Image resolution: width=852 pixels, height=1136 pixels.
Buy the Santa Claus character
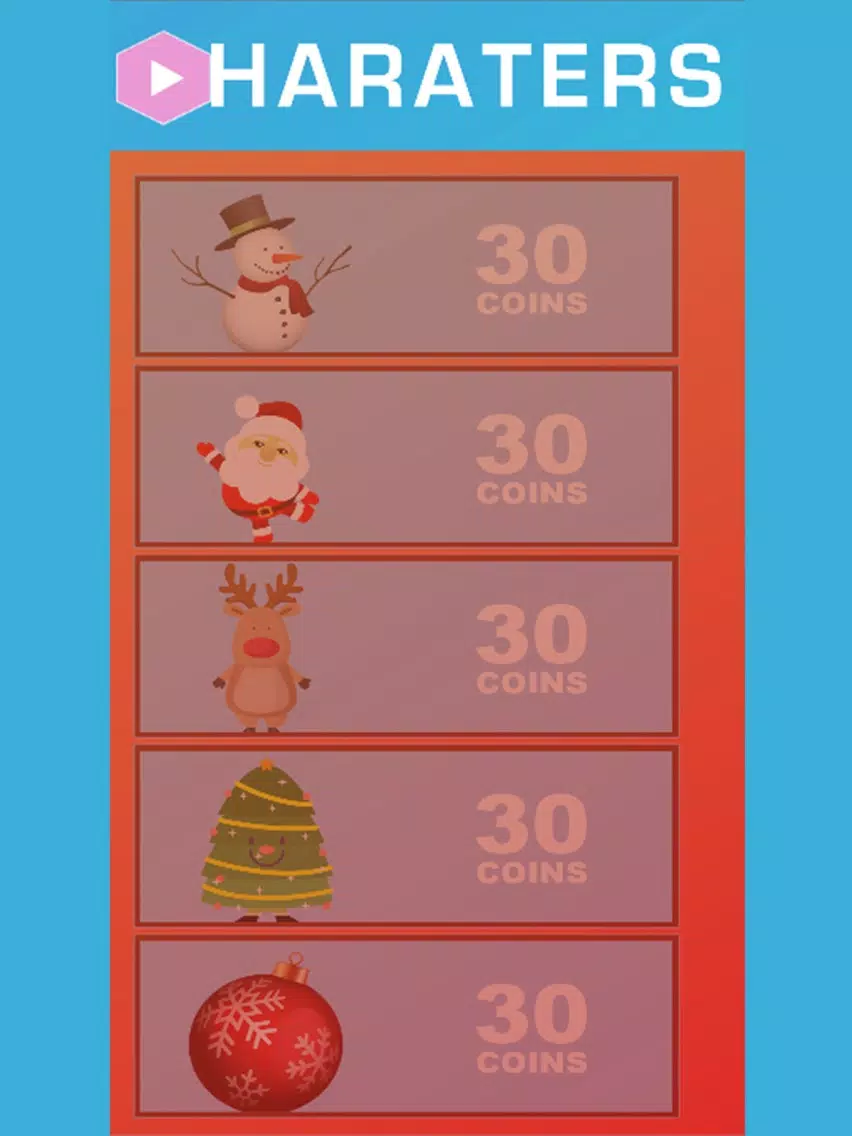point(406,456)
